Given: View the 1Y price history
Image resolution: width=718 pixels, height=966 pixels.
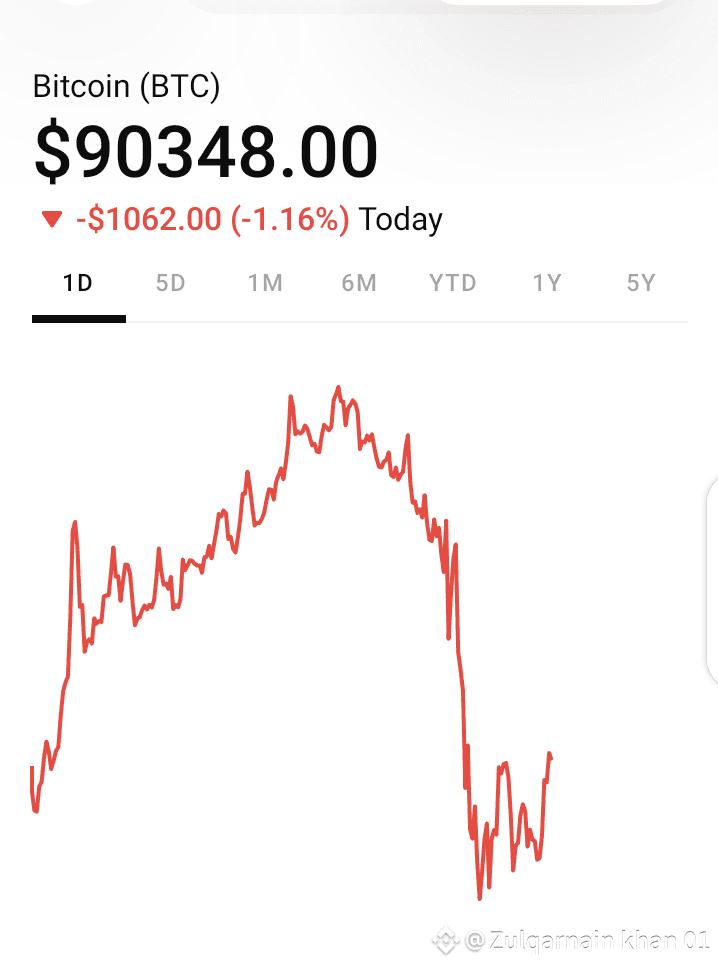Looking at the screenshot, I should pyautogui.click(x=547, y=283).
